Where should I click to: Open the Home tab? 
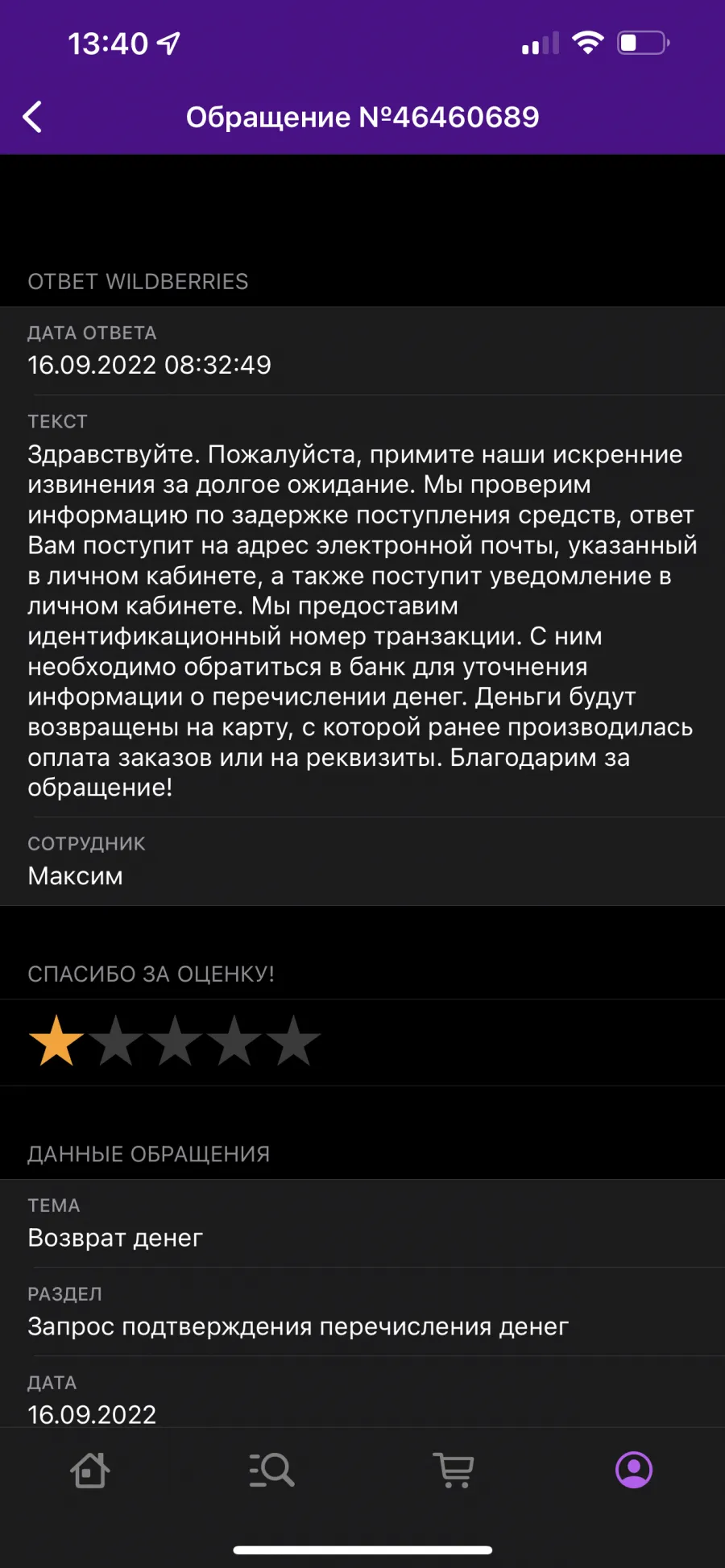click(90, 1470)
